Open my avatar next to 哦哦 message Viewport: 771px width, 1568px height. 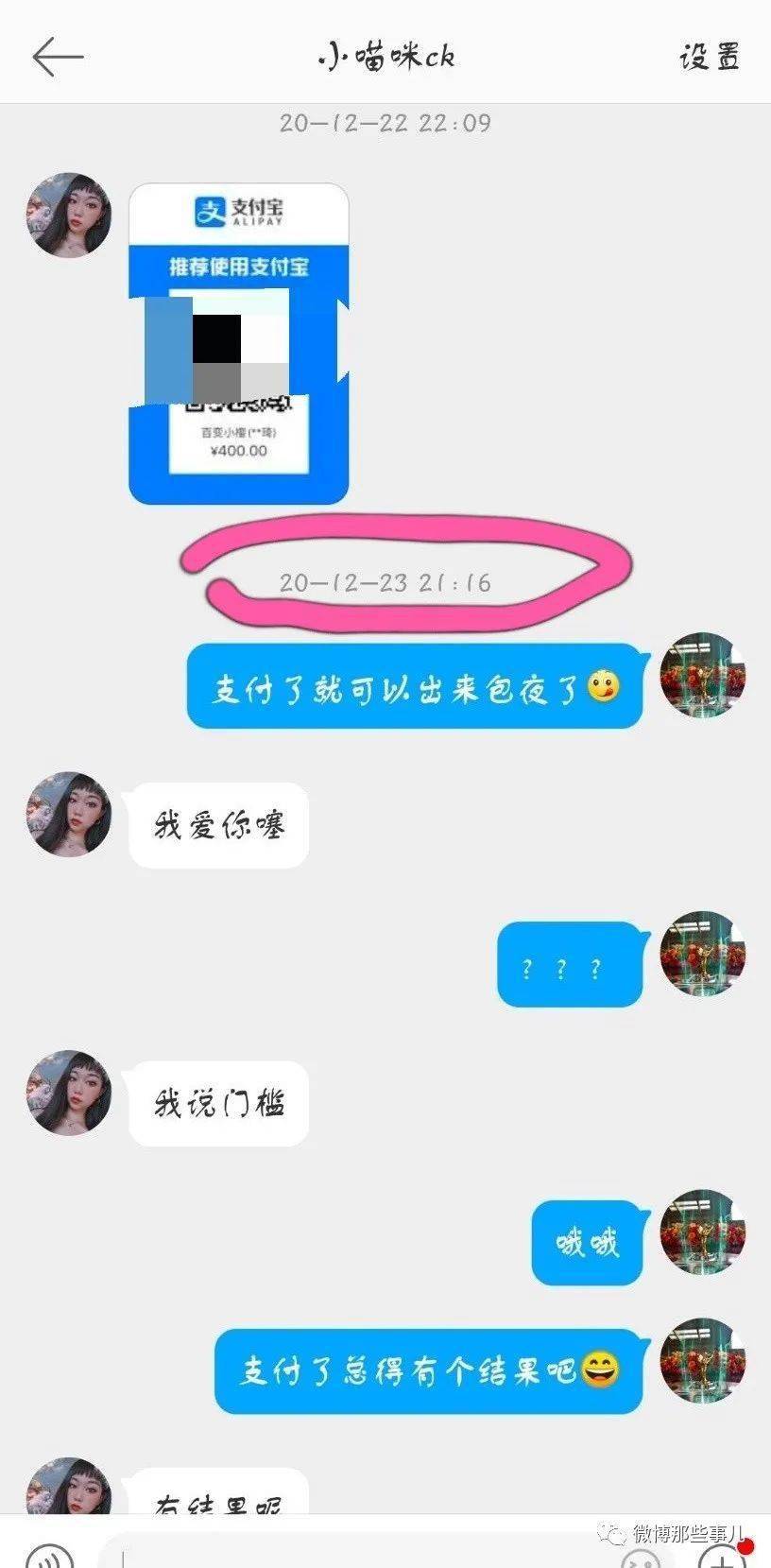703,1232
